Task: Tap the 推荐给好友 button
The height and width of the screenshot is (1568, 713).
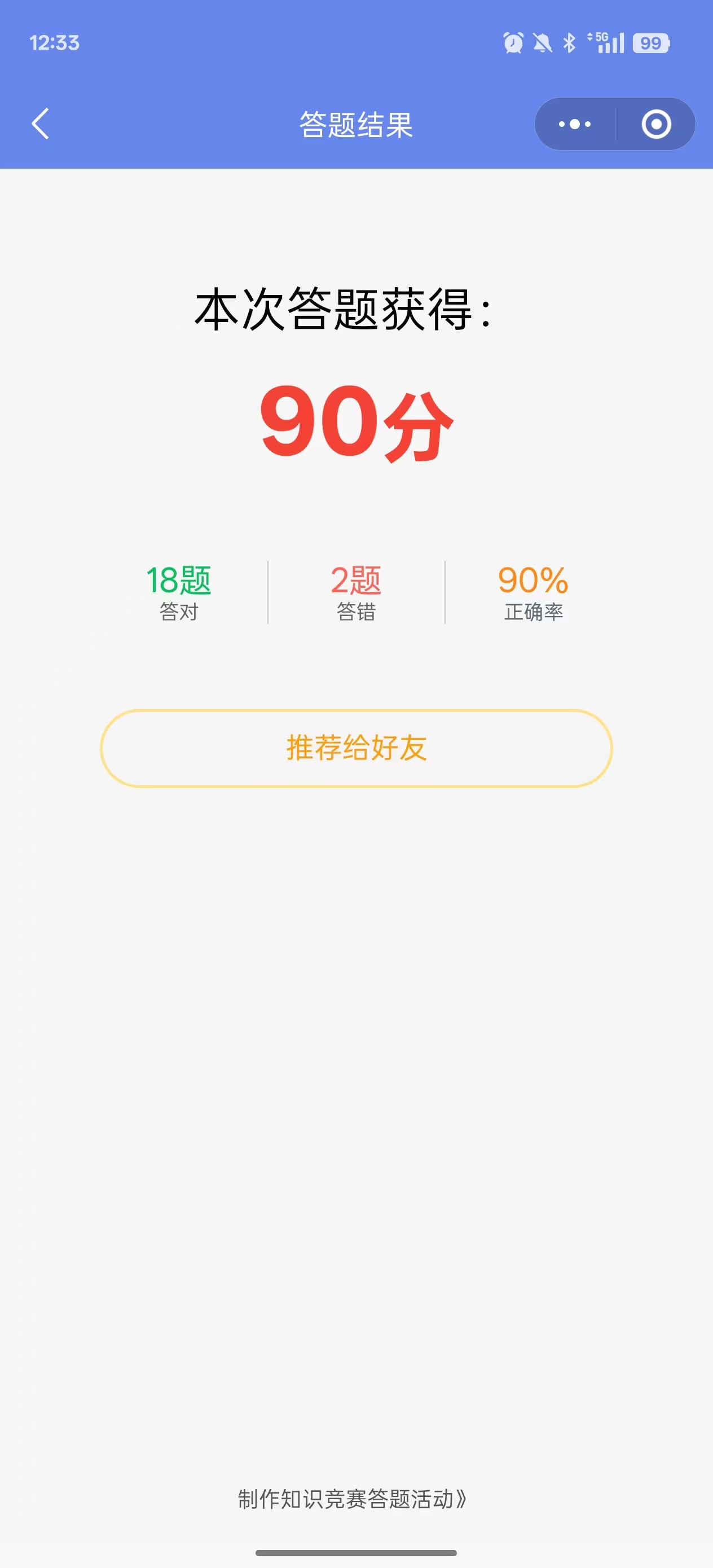Action: (x=356, y=748)
